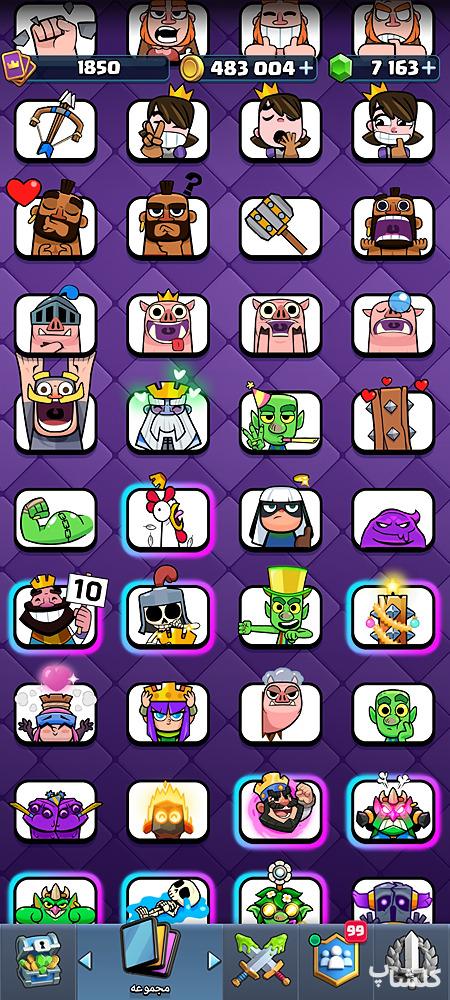450x1000 pixels.
Task: Select the King holding a 10 sign emote
Action: (x=56, y=612)
